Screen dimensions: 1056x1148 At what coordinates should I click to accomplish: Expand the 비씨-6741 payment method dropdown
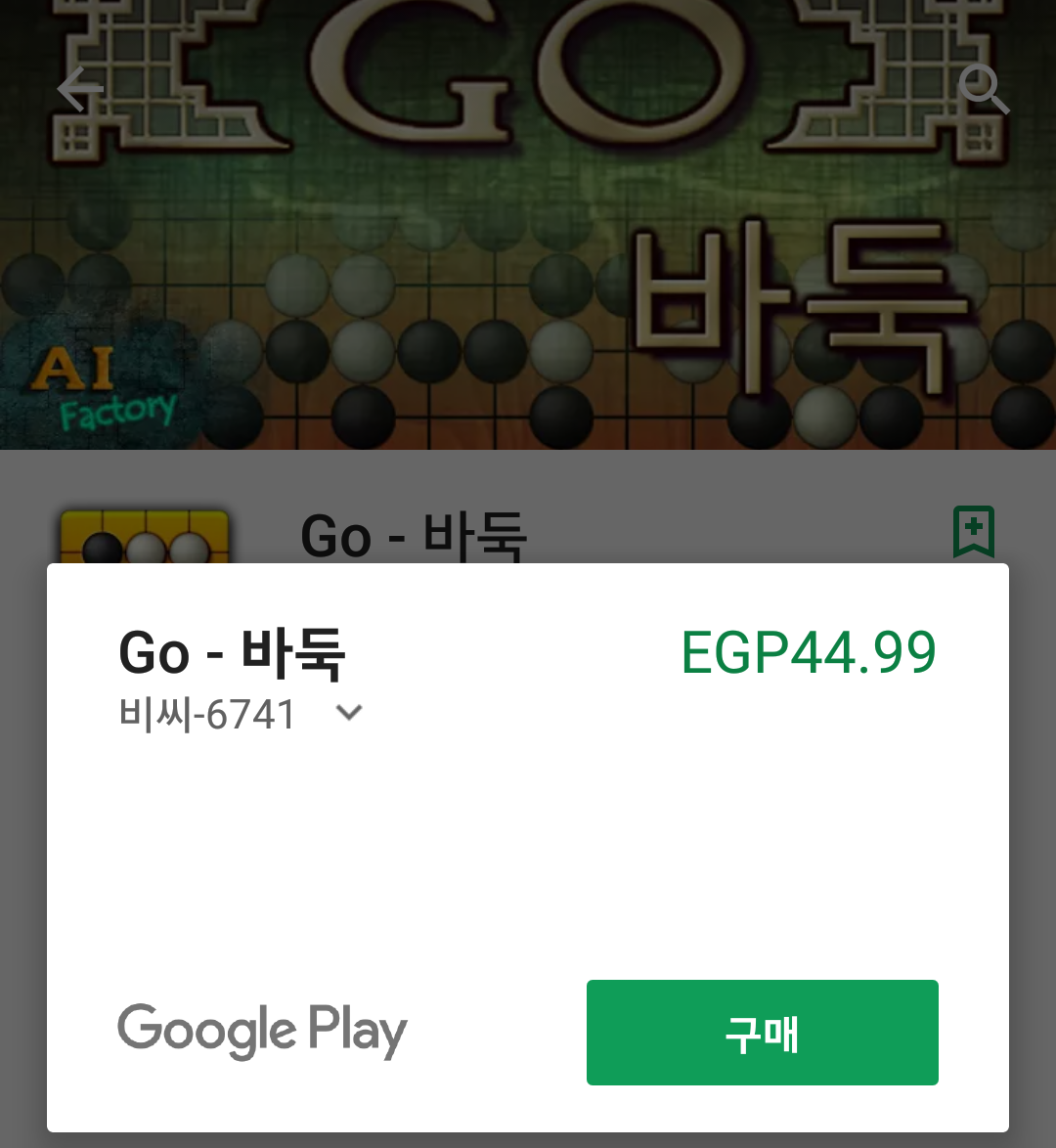(x=349, y=714)
